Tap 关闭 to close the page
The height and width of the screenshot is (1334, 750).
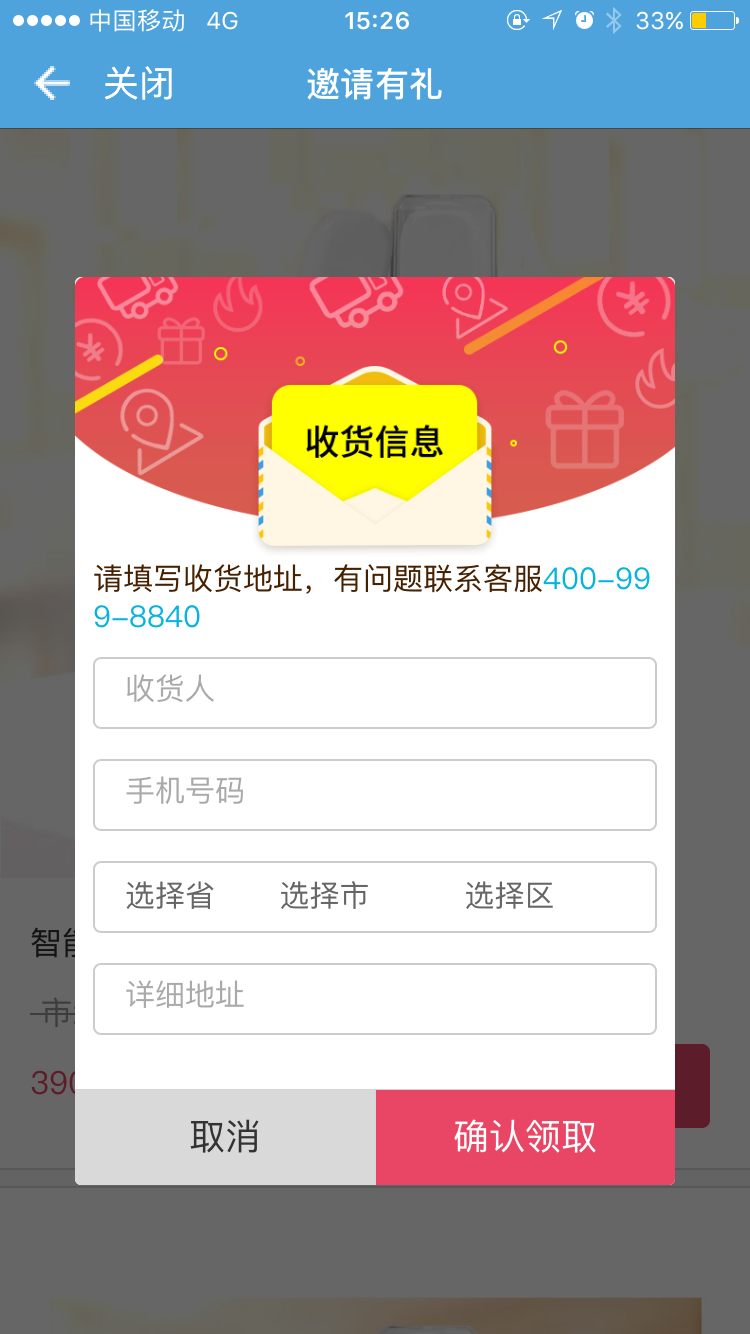tap(139, 84)
